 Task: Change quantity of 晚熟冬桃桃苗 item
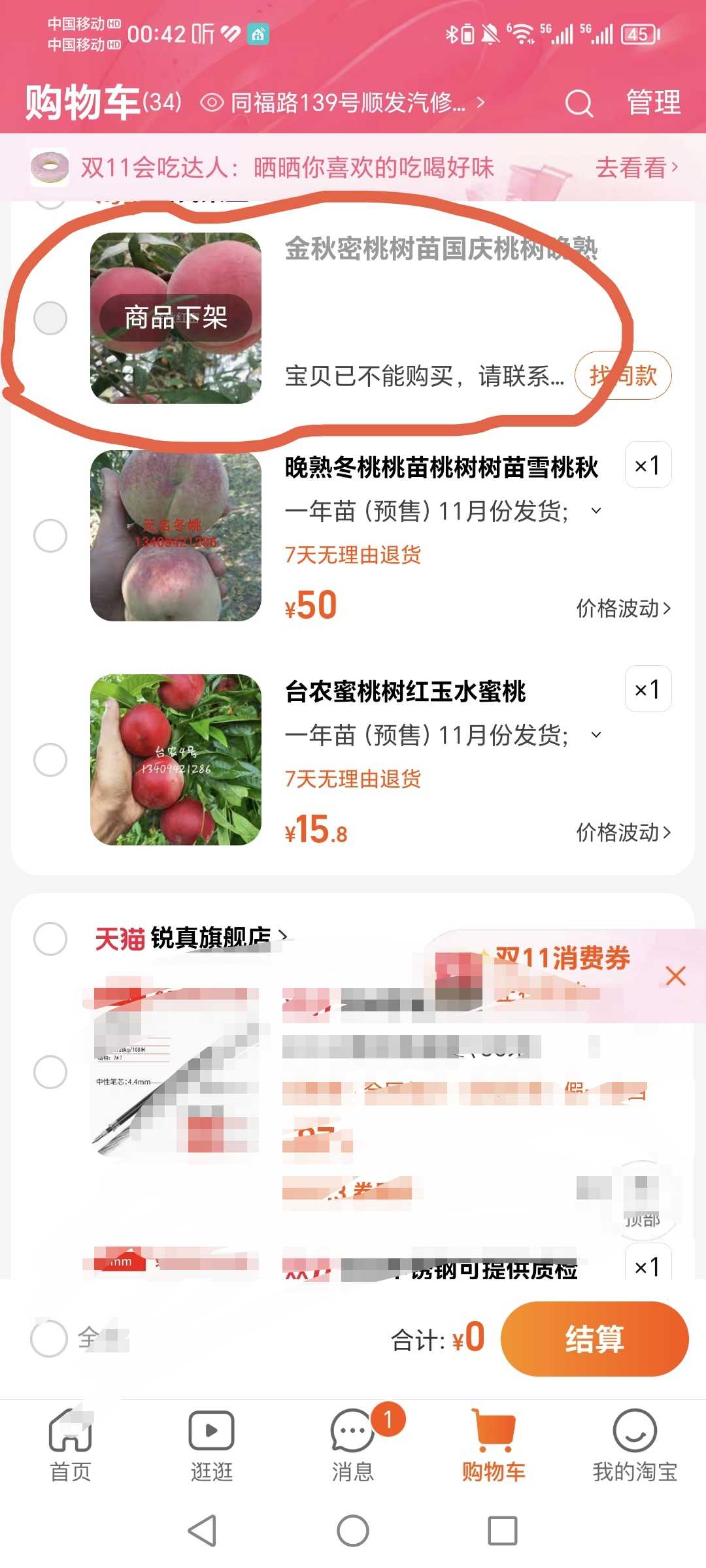(648, 465)
